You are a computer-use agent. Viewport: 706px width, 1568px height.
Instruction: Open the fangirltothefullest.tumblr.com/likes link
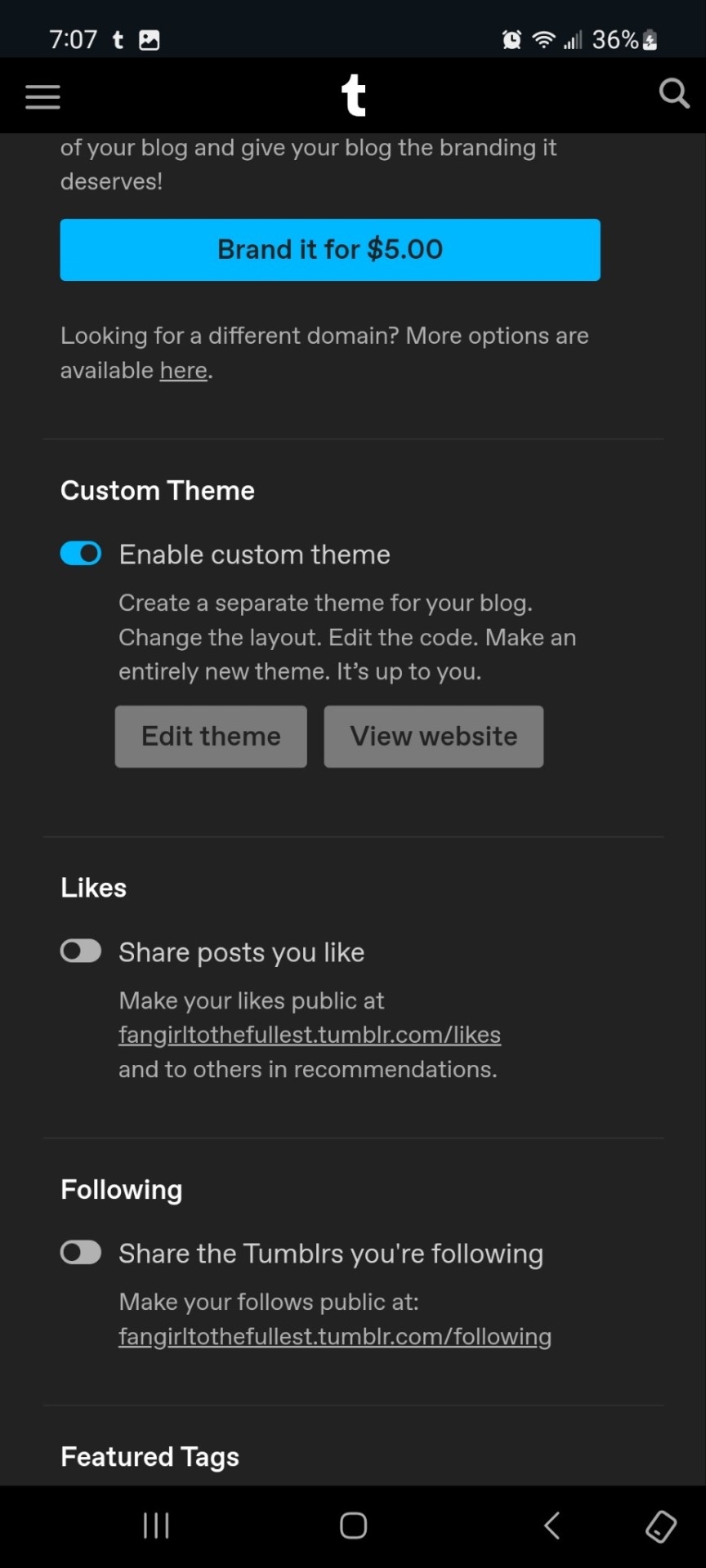point(309,1035)
